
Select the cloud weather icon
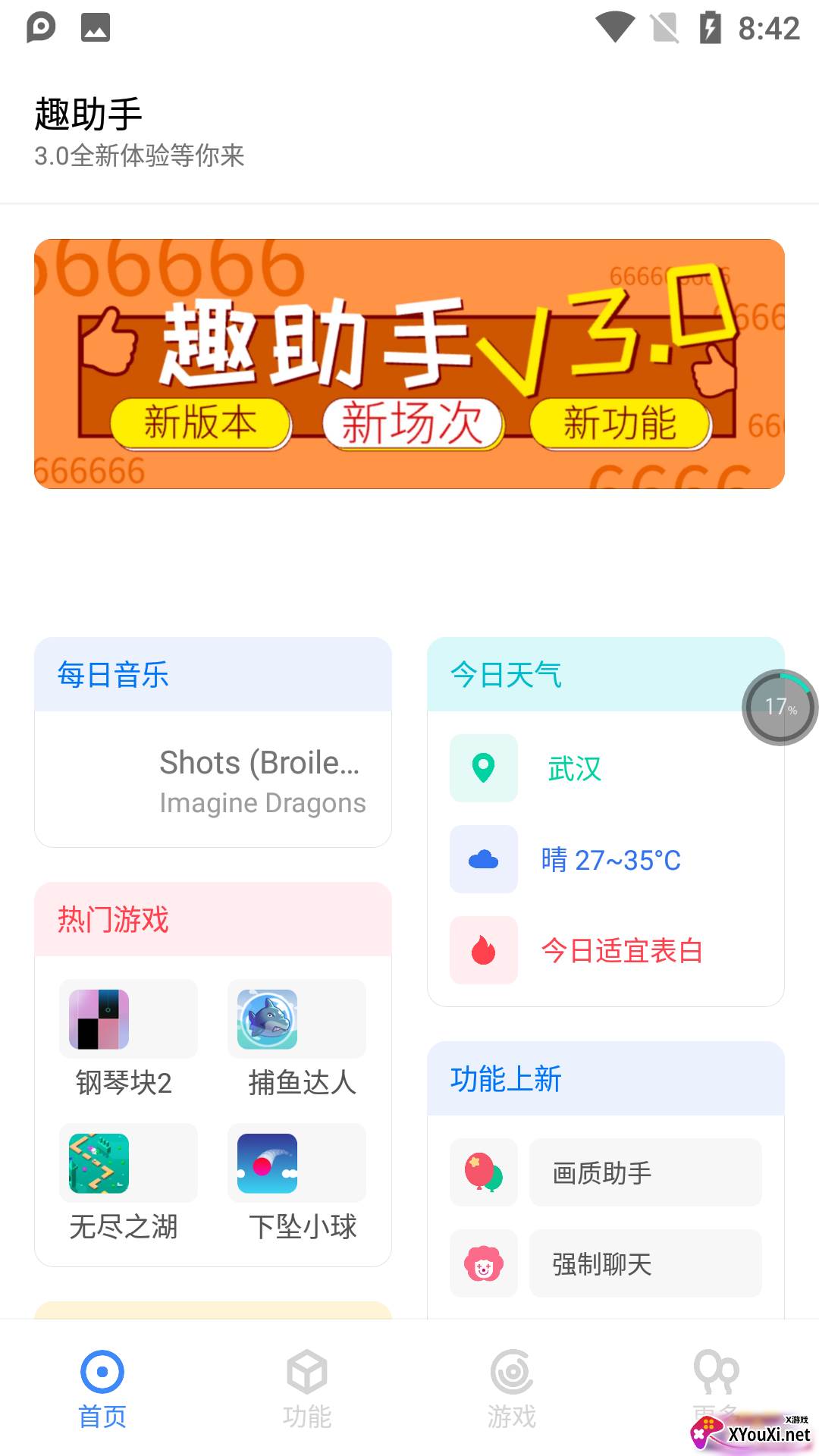[x=483, y=859]
